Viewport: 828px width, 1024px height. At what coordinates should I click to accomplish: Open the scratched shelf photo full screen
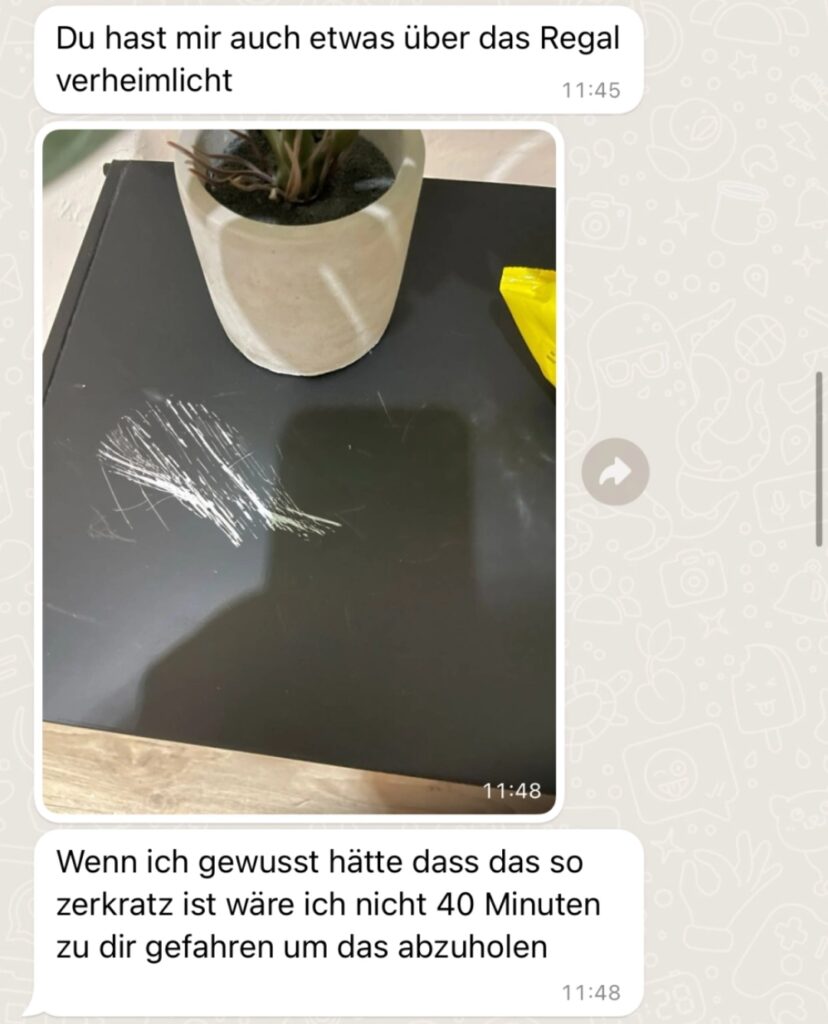[298, 468]
